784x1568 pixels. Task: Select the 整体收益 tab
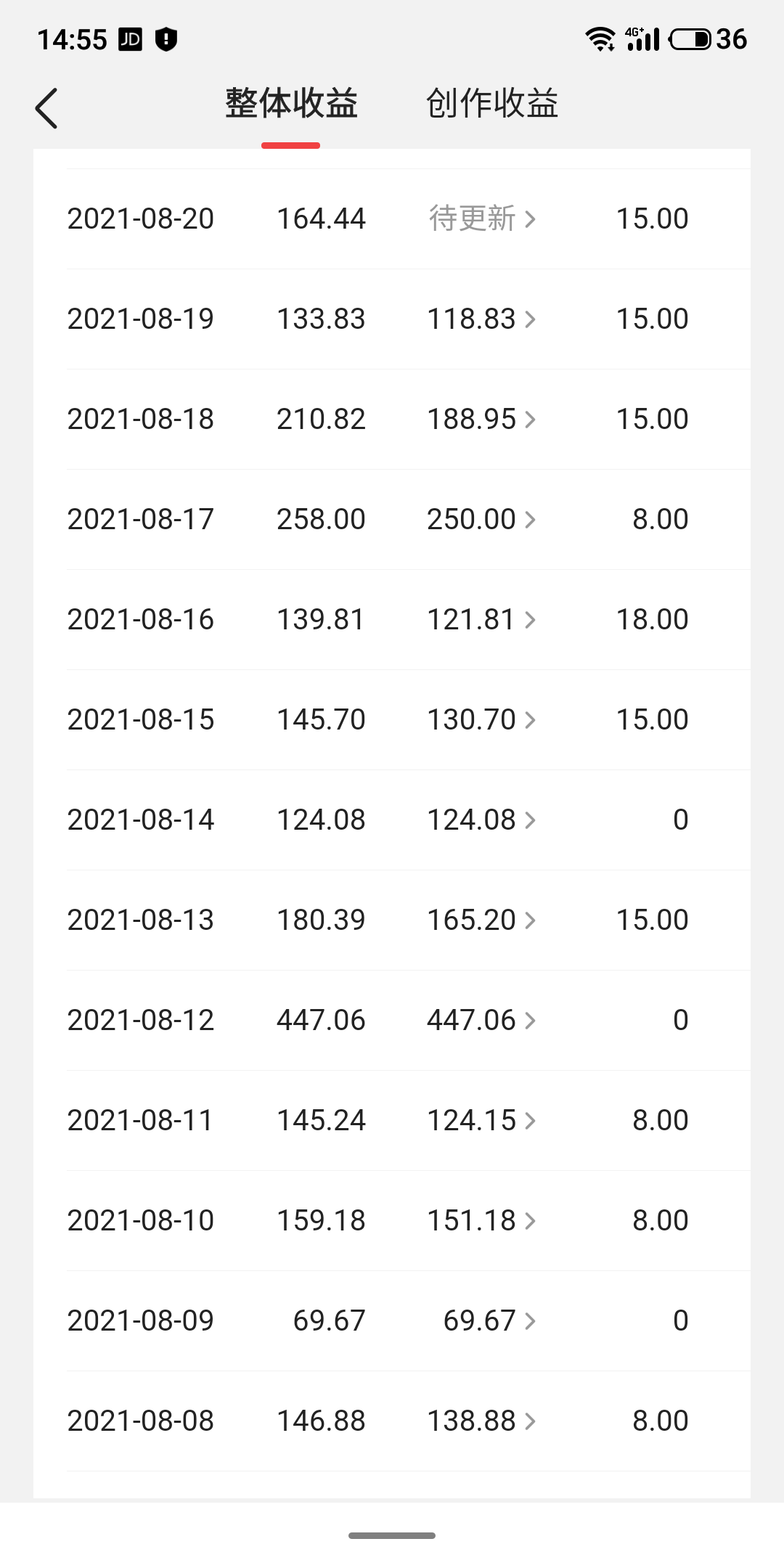pyautogui.click(x=291, y=103)
